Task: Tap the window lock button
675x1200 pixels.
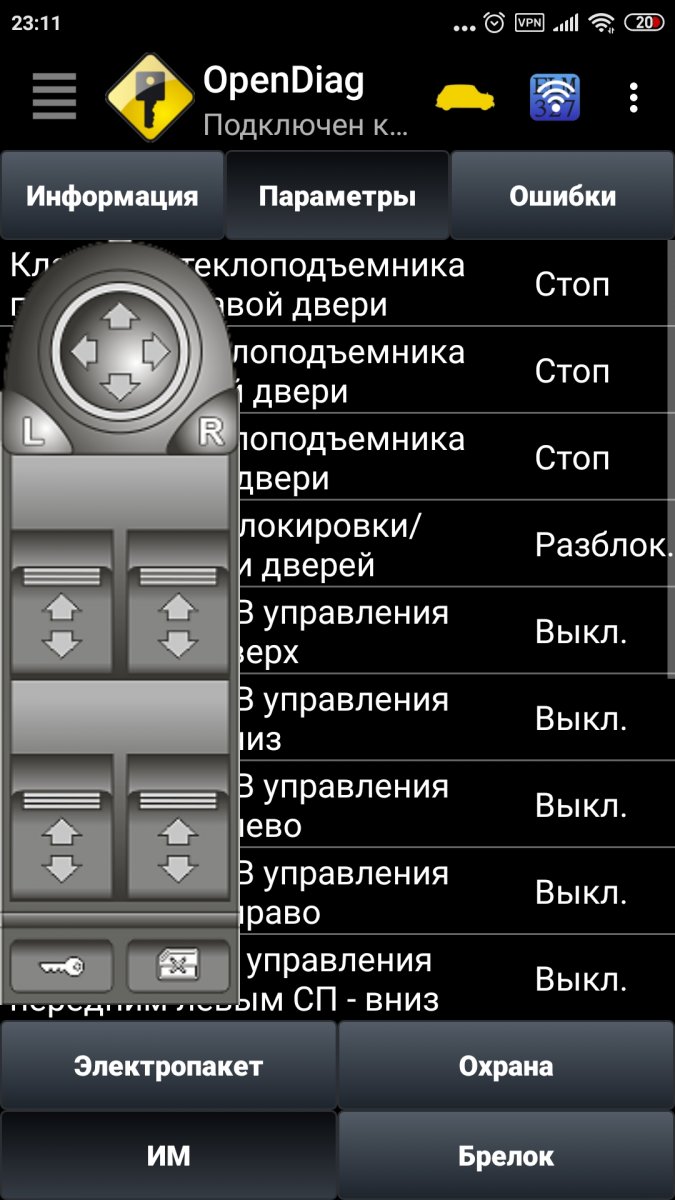Action: pyautogui.click(x=178, y=966)
